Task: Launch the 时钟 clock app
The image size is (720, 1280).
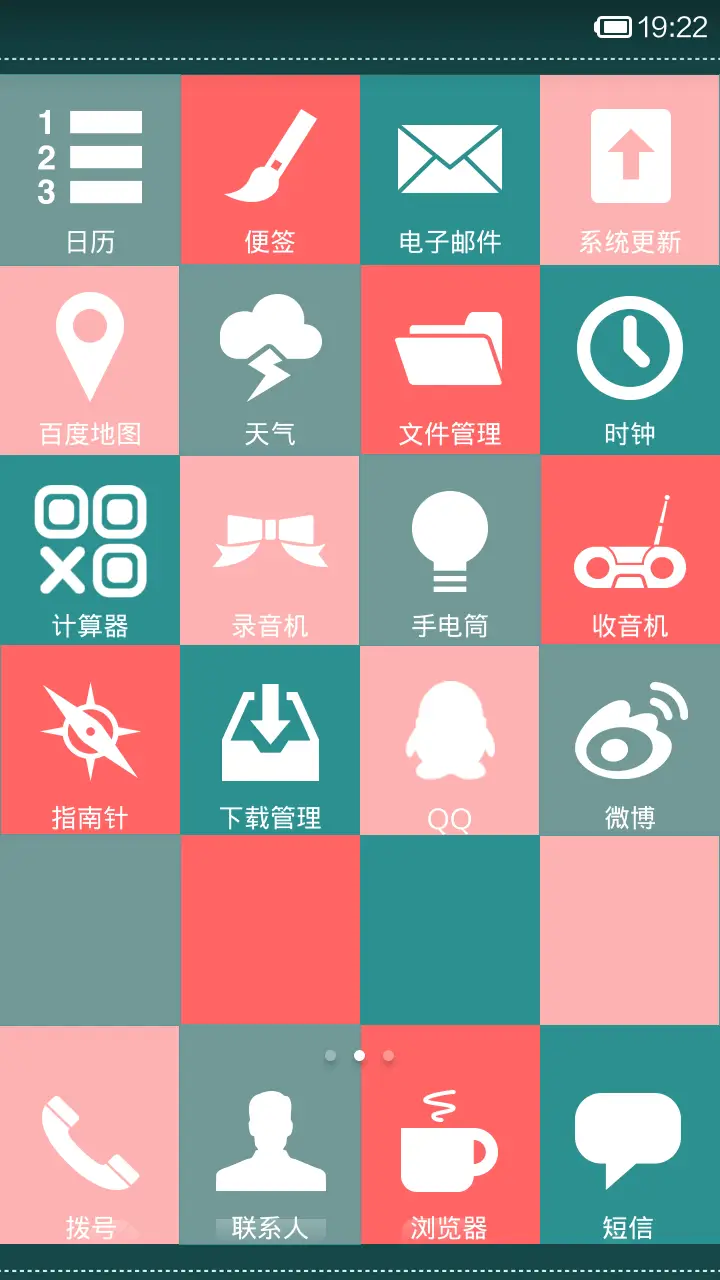Action: click(x=630, y=360)
